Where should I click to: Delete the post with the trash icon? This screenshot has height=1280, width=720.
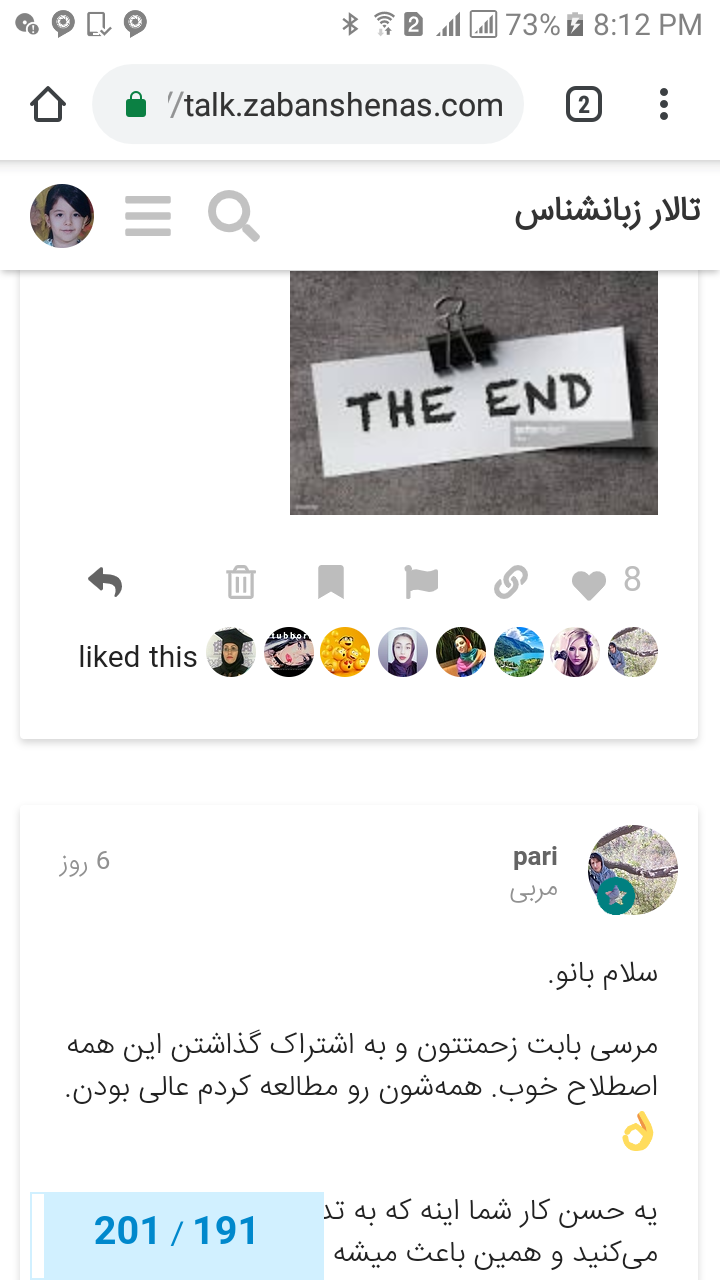click(241, 582)
